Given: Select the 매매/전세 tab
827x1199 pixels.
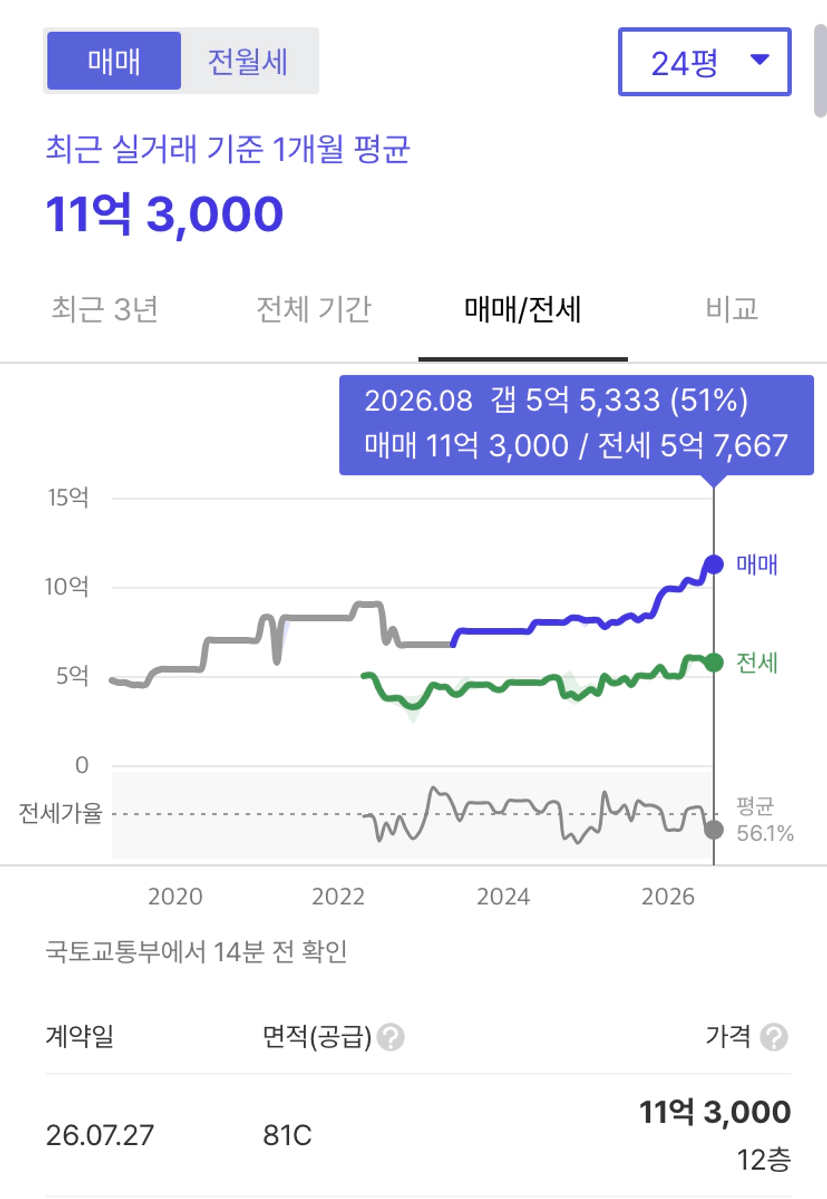Looking at the screenshot, I should tap(523, 310).
